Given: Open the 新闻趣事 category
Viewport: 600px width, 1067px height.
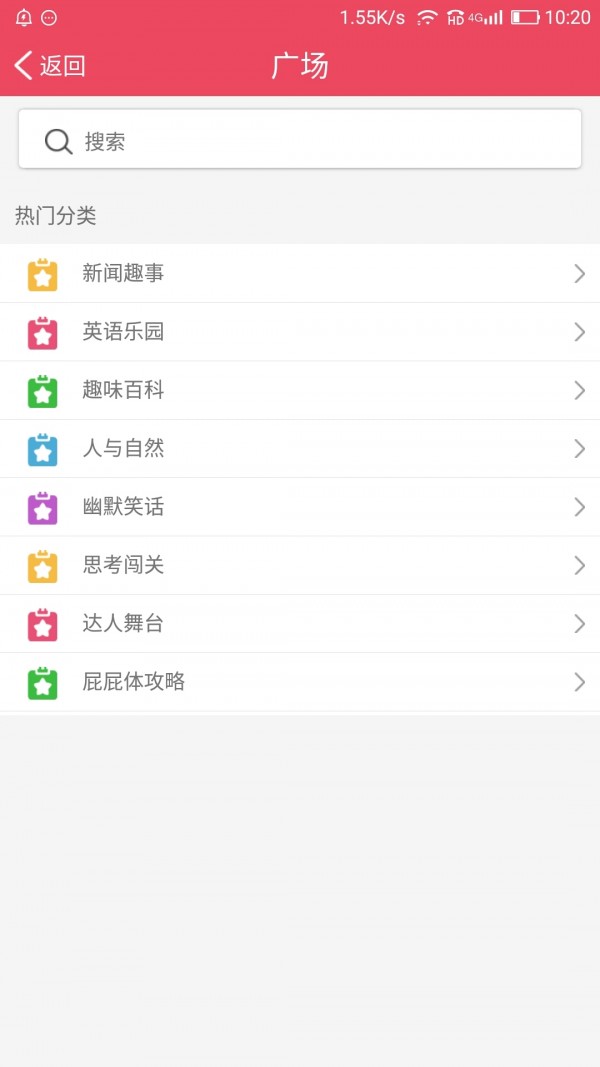Looking at the screenshot, I should pyautogui.click(x=300, y=273).
